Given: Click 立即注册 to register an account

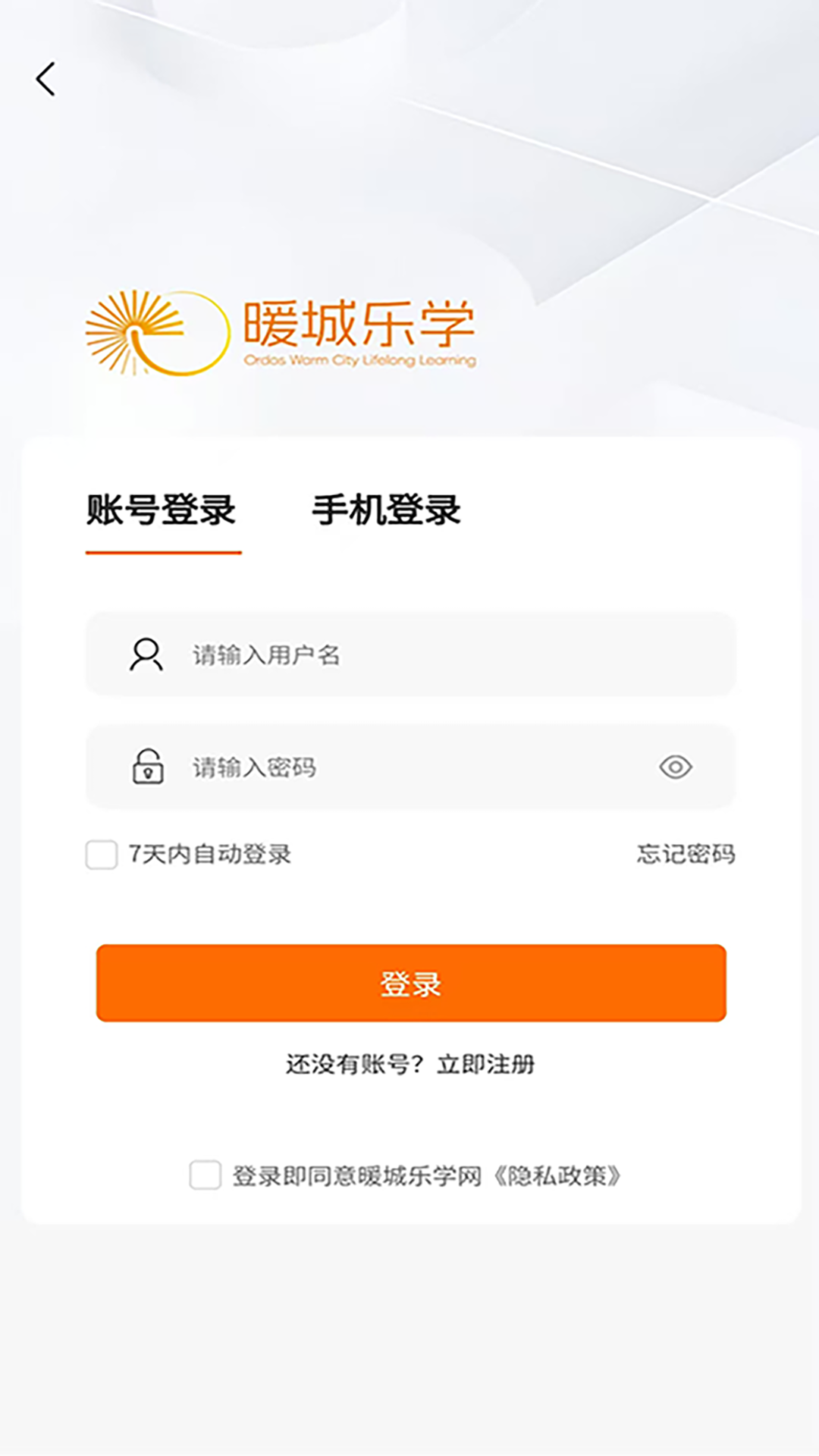Looking at the screenshot, I should pos(487,1065).
